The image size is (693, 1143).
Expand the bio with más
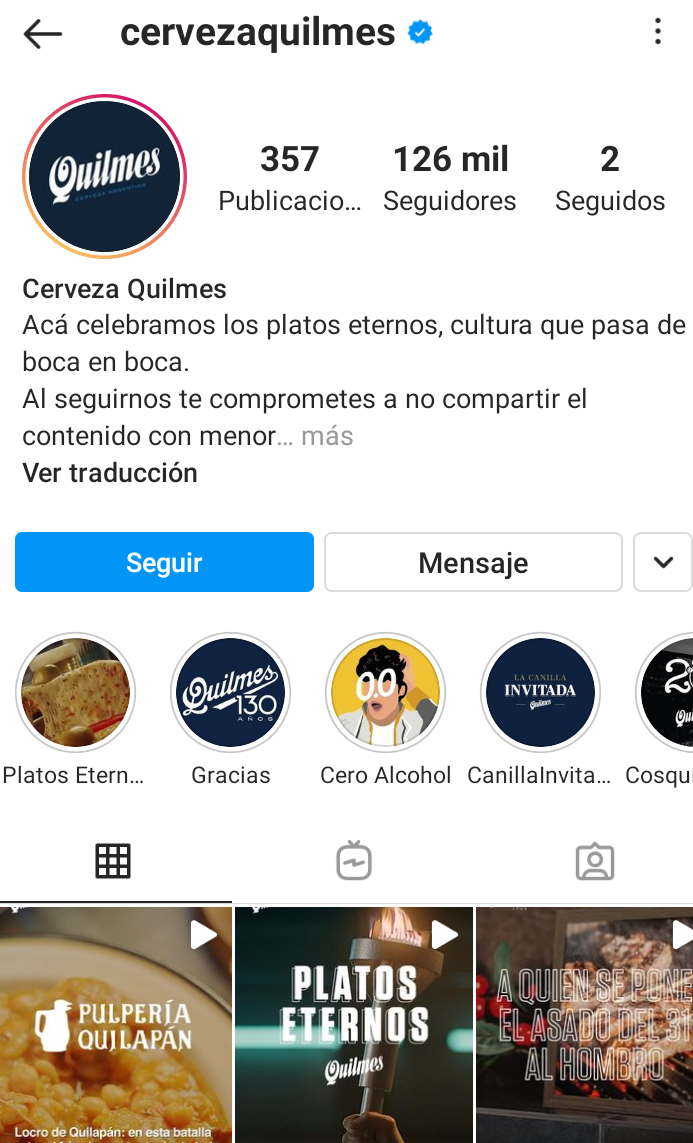coord(326,436)
